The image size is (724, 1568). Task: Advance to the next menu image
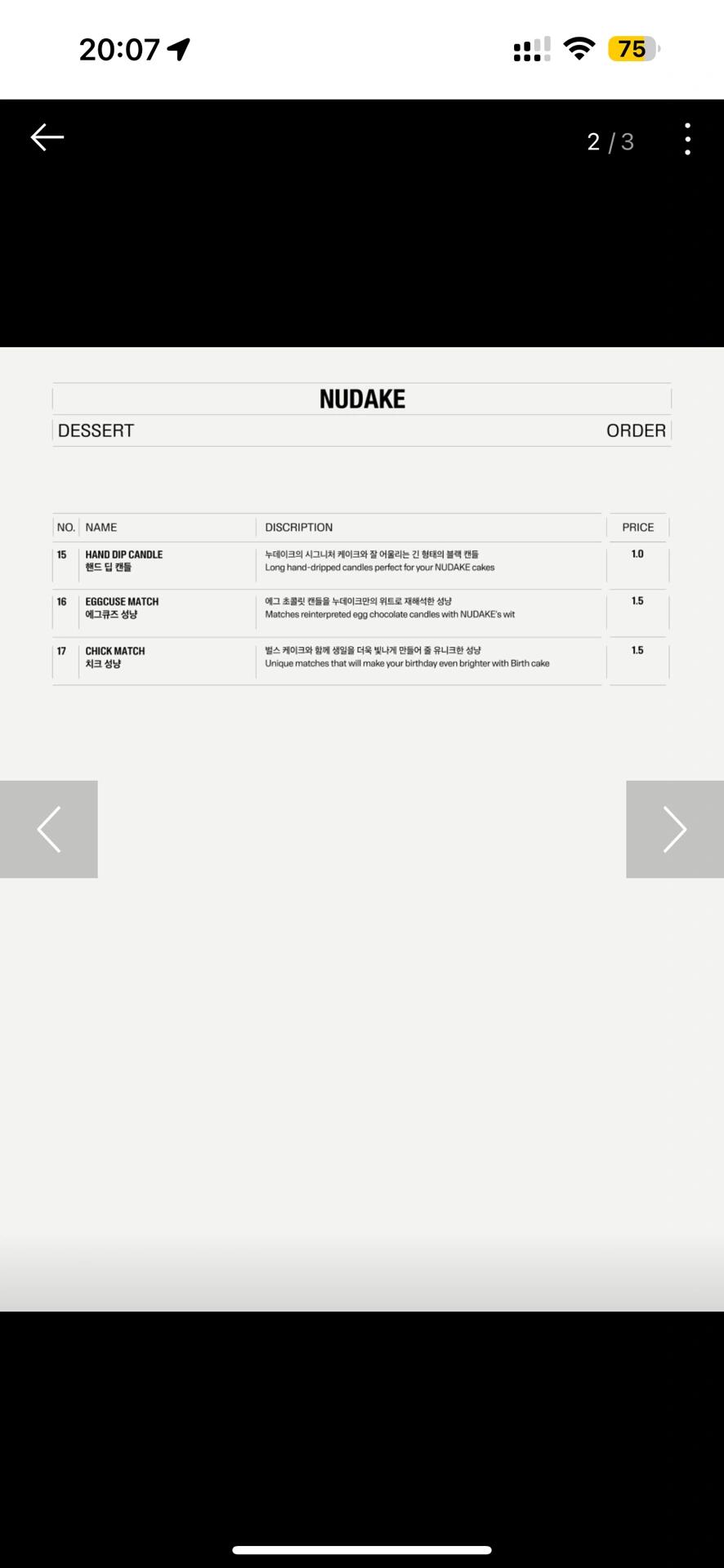[674, 829]
